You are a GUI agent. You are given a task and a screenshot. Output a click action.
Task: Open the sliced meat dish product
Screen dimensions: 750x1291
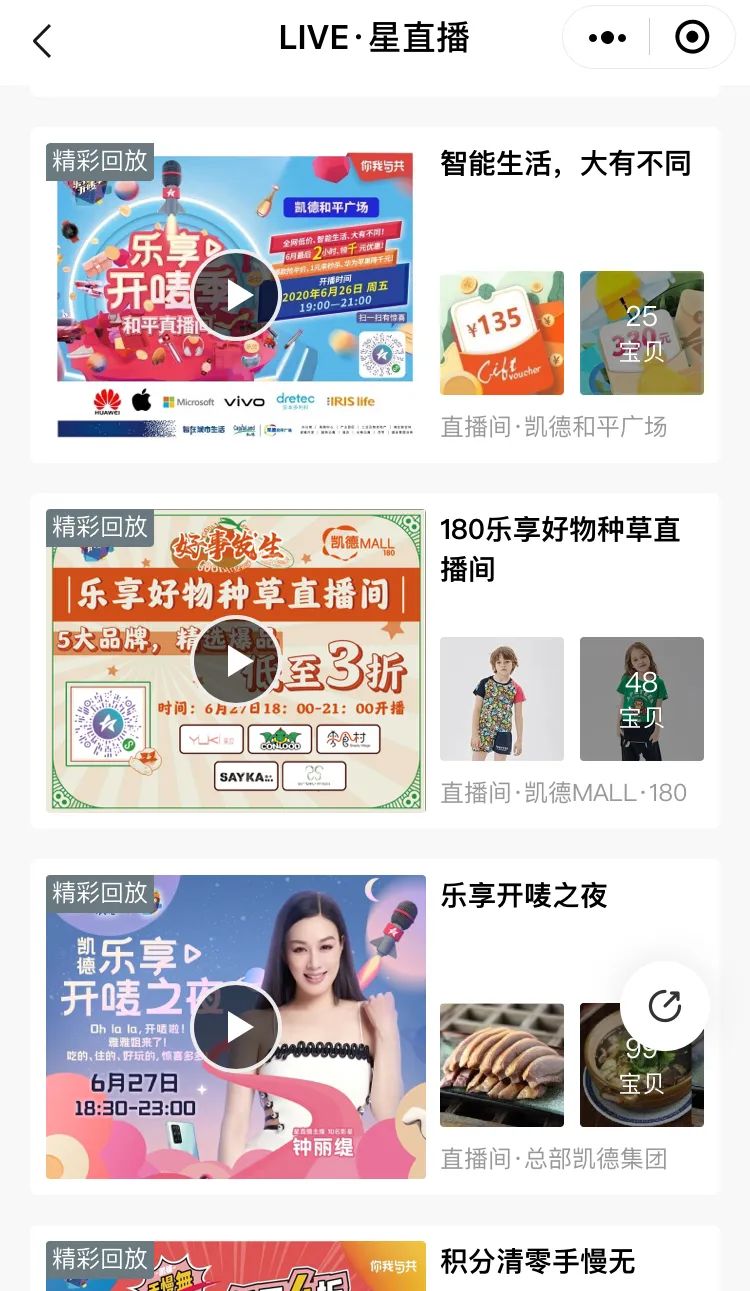pyautogui.click(x=502, y=1065)
